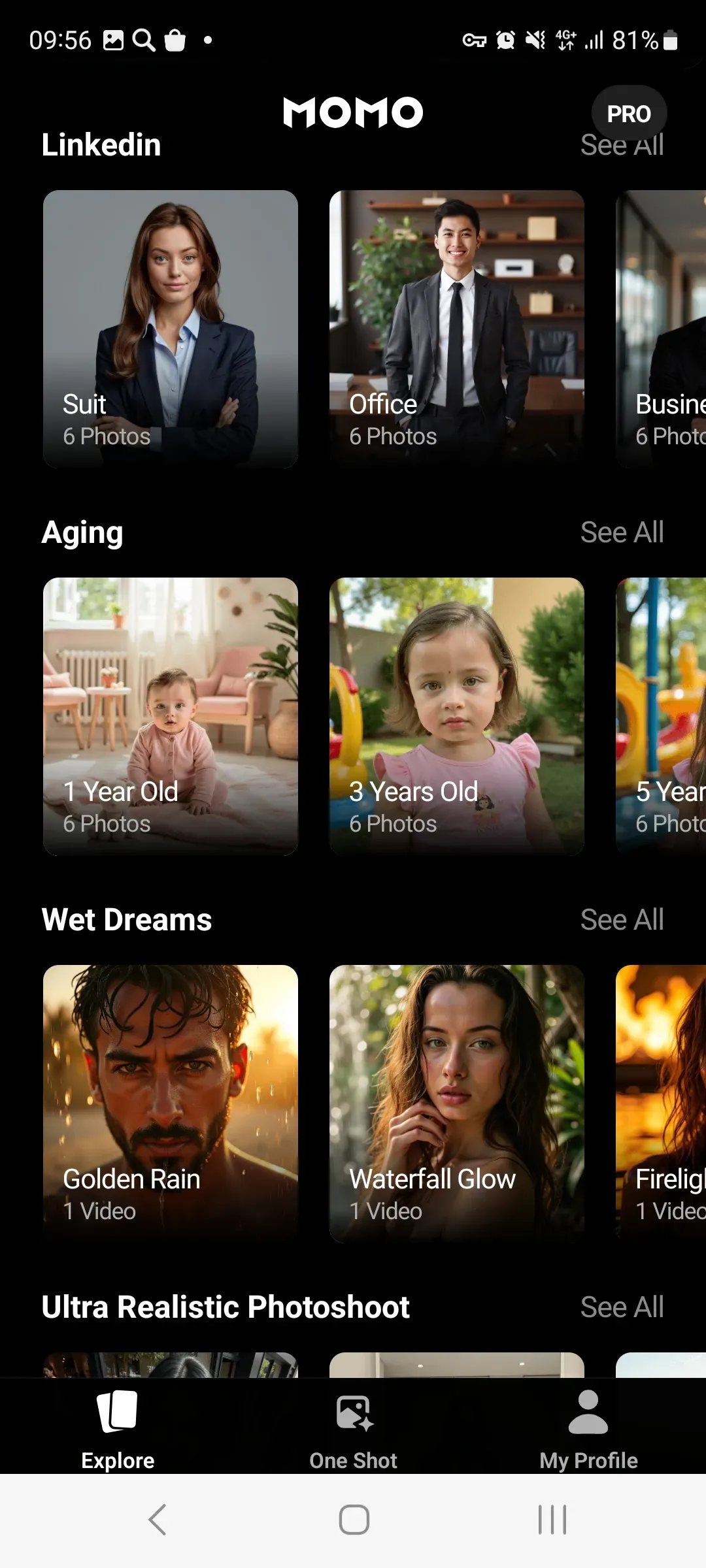
Task: Select the Waterfall Glow video template
Action: (456, 1103)
